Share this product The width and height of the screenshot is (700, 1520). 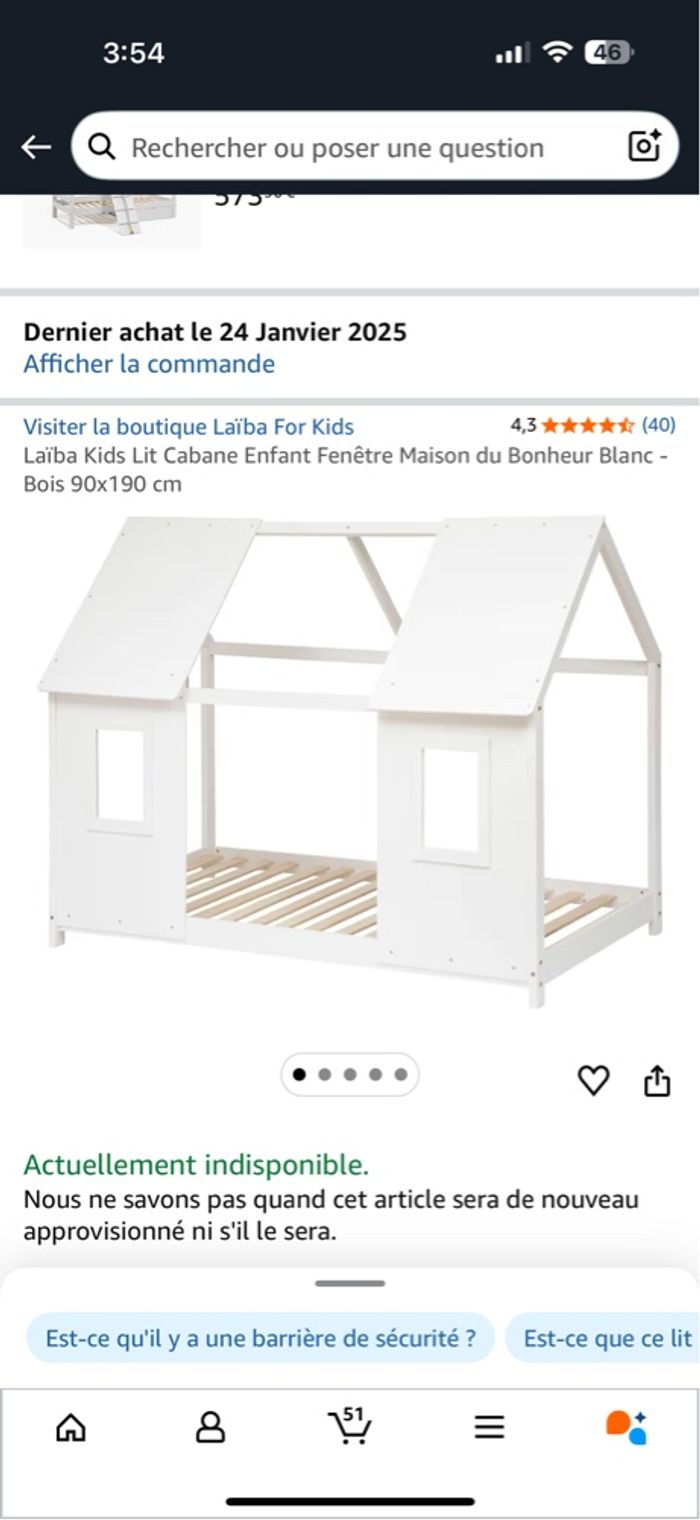coord(657,1080)
